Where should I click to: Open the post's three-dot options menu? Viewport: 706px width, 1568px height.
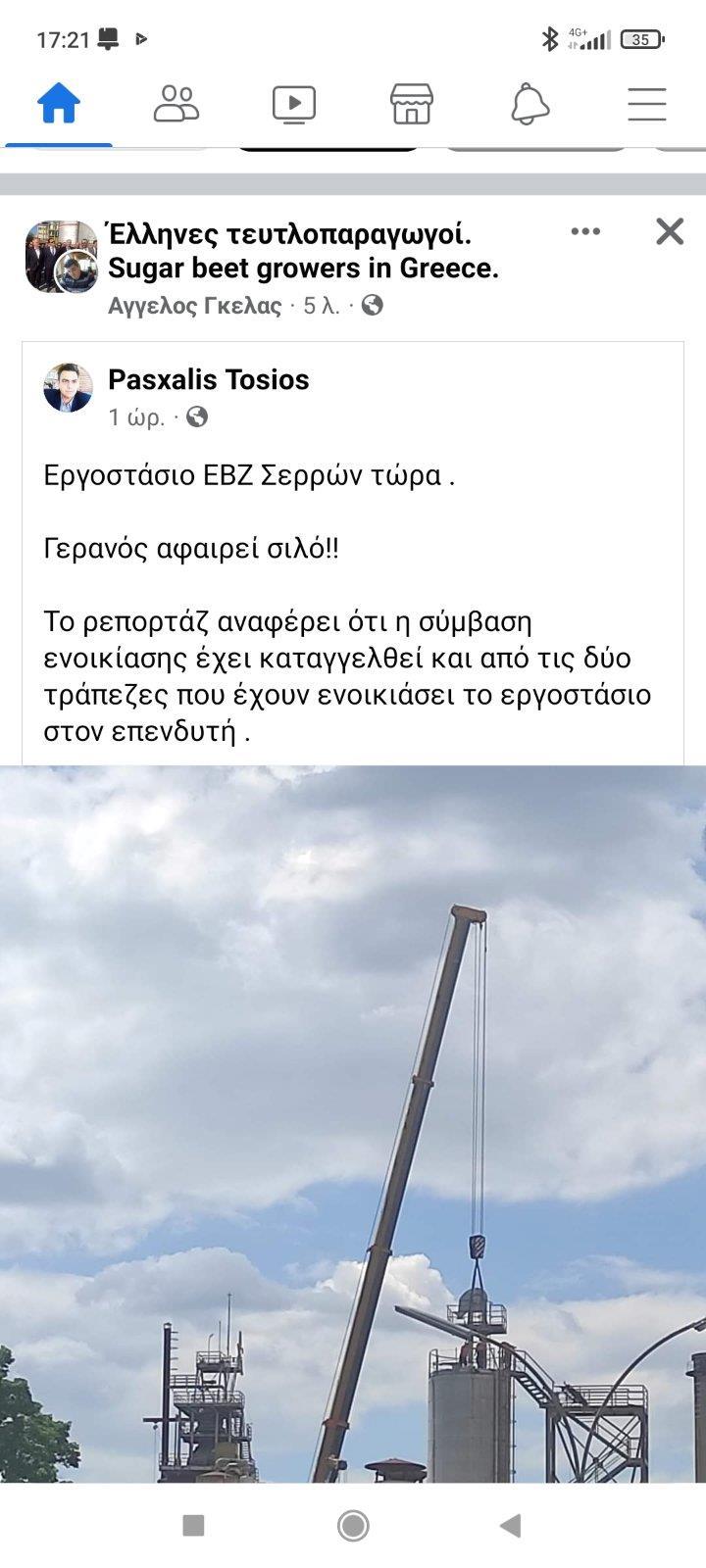tap(585, 232)
